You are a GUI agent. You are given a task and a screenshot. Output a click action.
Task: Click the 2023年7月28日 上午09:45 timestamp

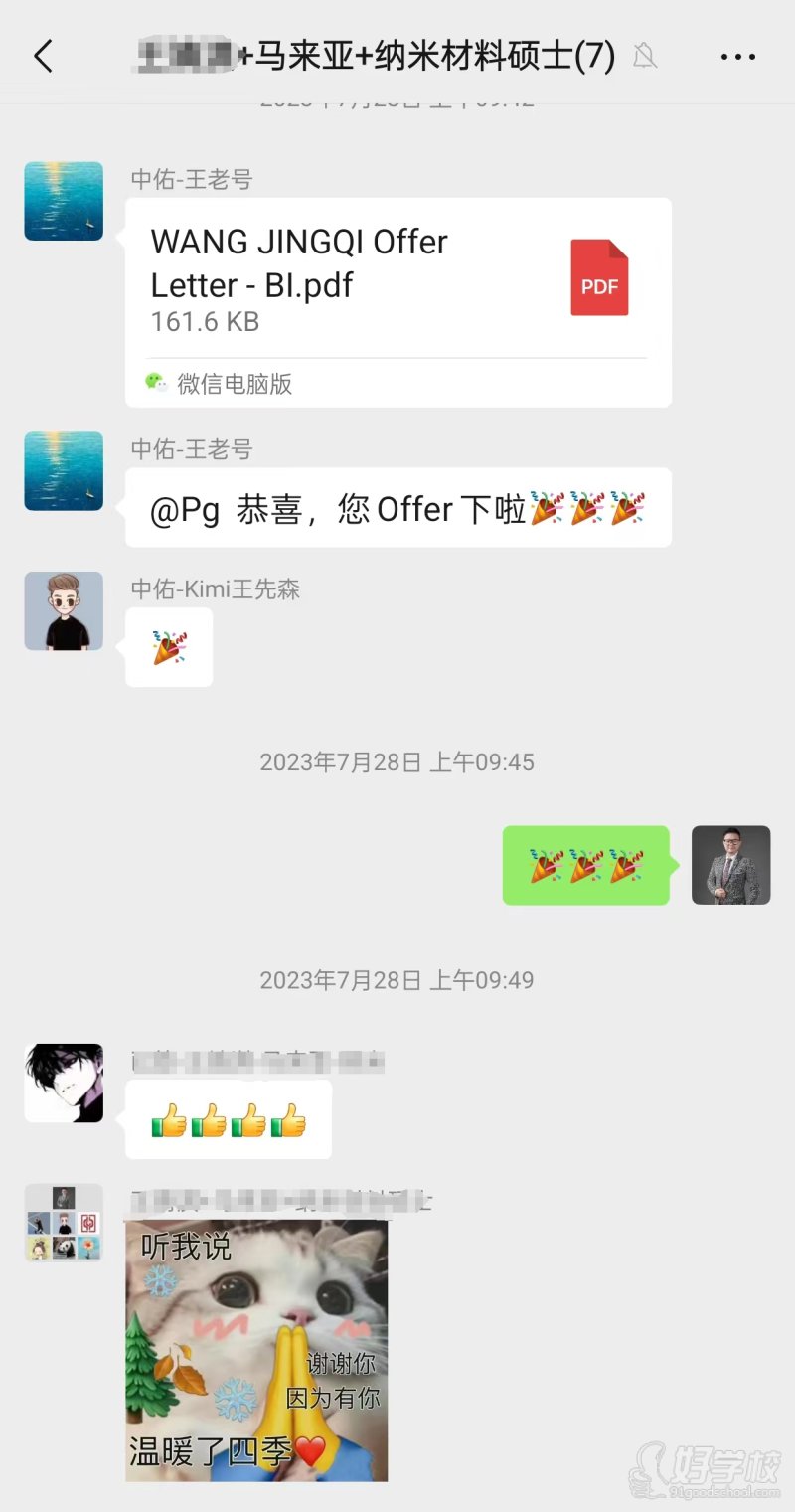(x=397, y=762)
